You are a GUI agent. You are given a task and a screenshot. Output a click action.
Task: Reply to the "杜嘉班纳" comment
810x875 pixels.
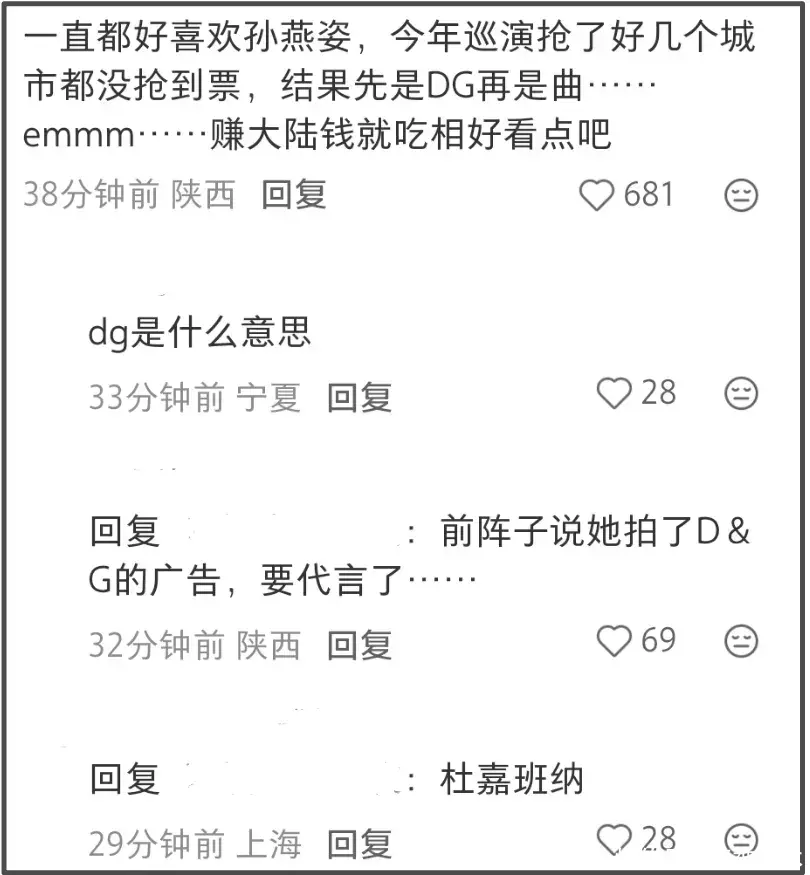point(359,844)
